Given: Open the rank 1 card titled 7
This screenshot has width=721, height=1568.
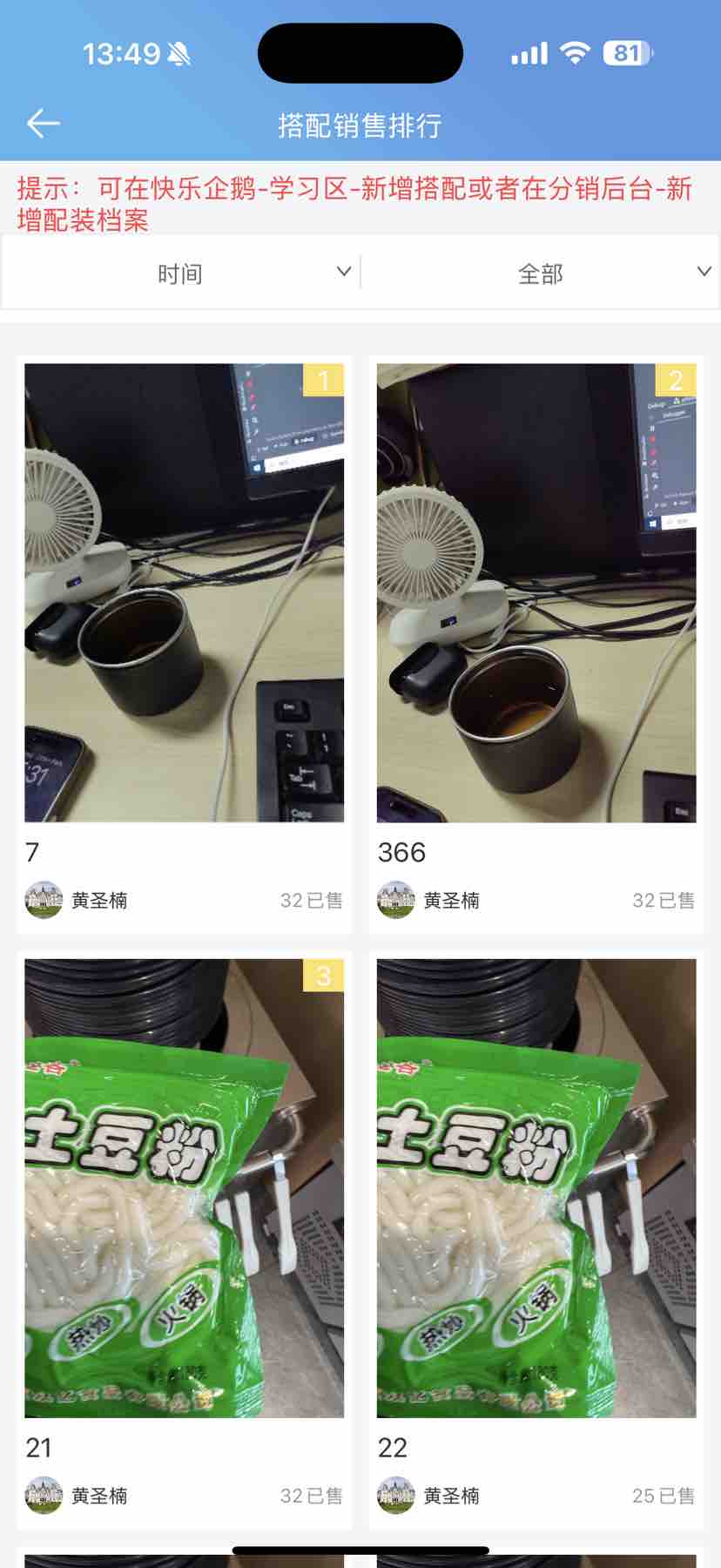Looking at the screenshot, I should click(184, 592).
